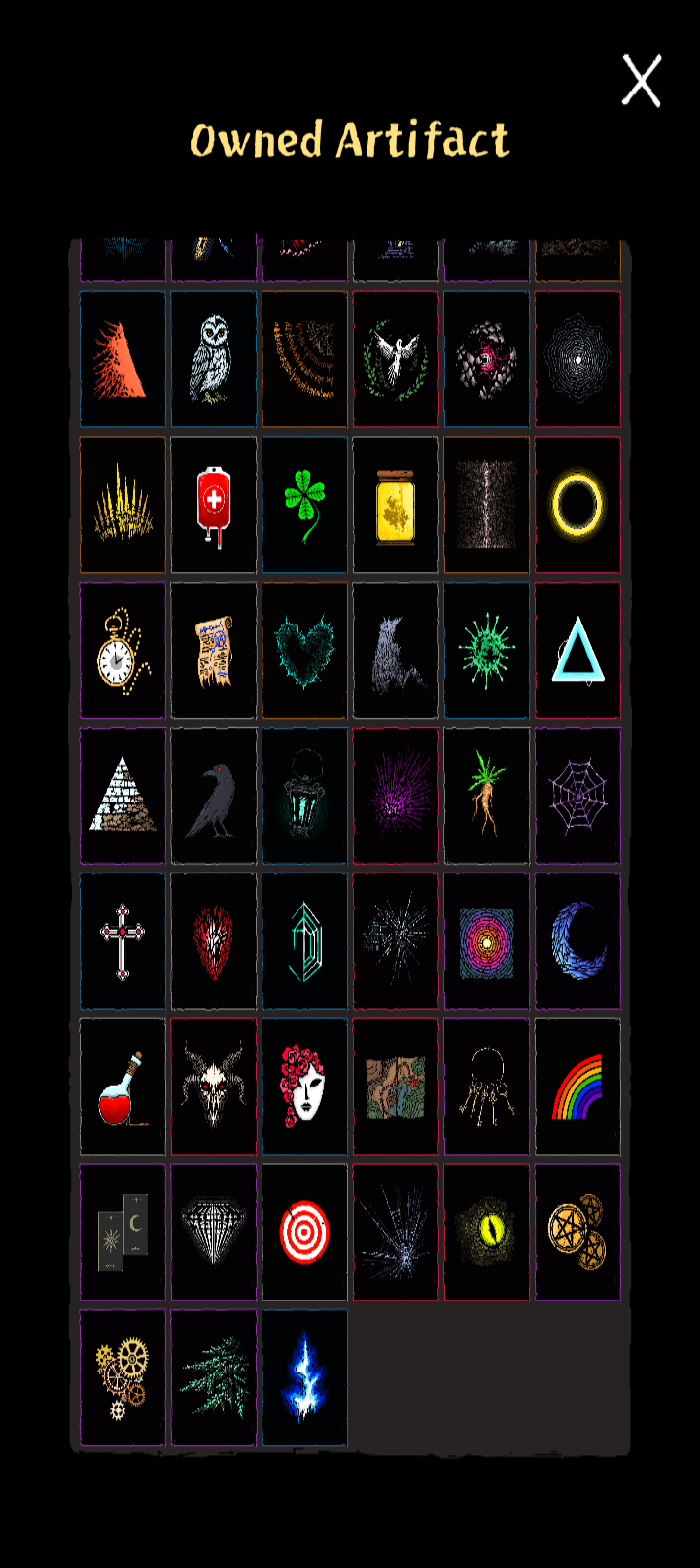The image size is (700, 1568).
Task: Tap the green four-leaf clover artifact
Action: (x=304, y=505)
